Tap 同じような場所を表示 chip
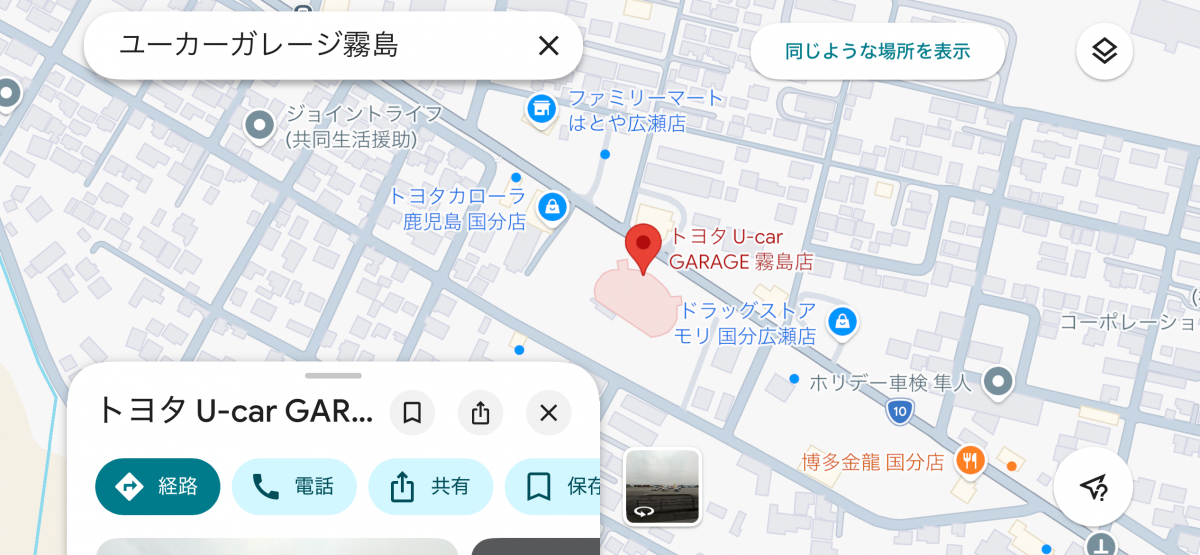 [x=877, y=51]
